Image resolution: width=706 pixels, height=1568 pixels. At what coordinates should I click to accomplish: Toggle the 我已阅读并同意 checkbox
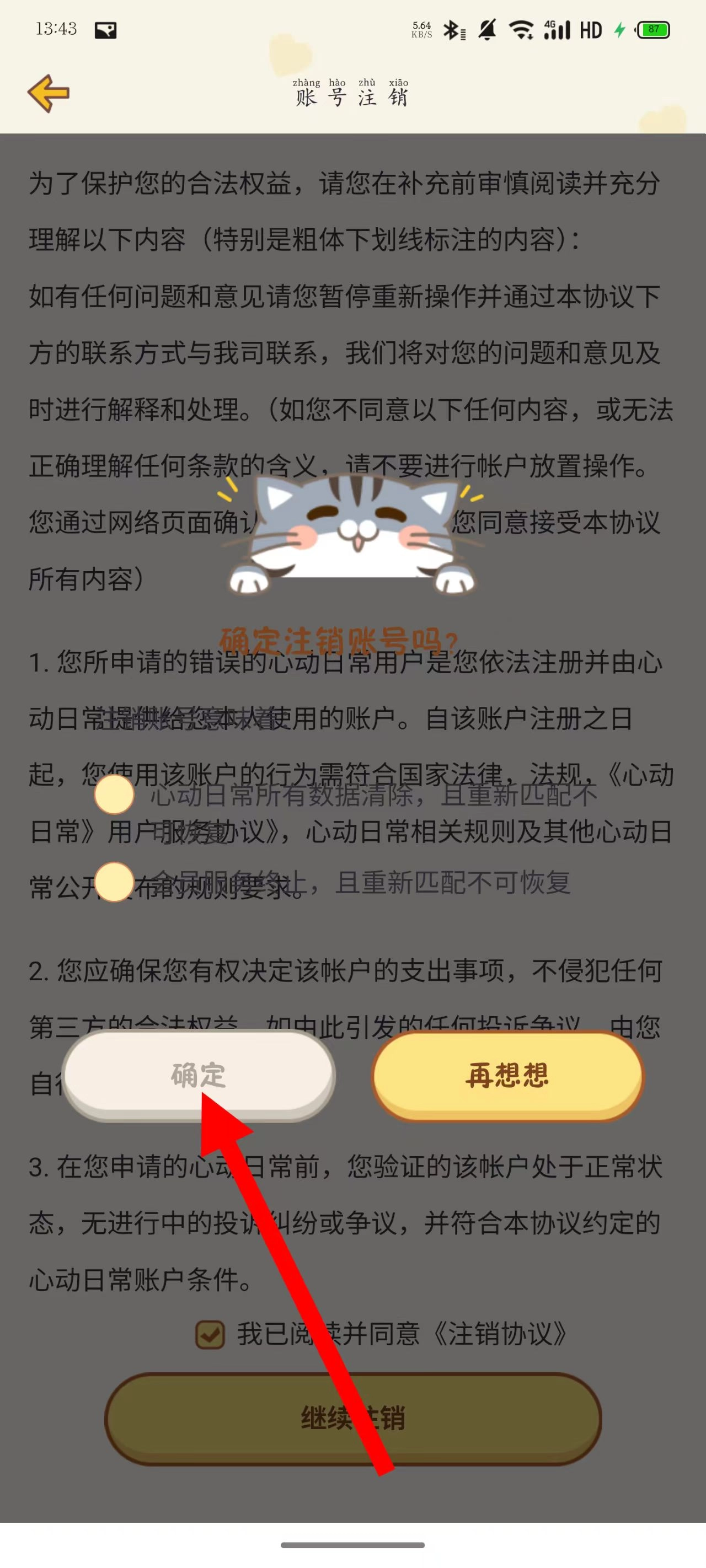[210, 1334]
